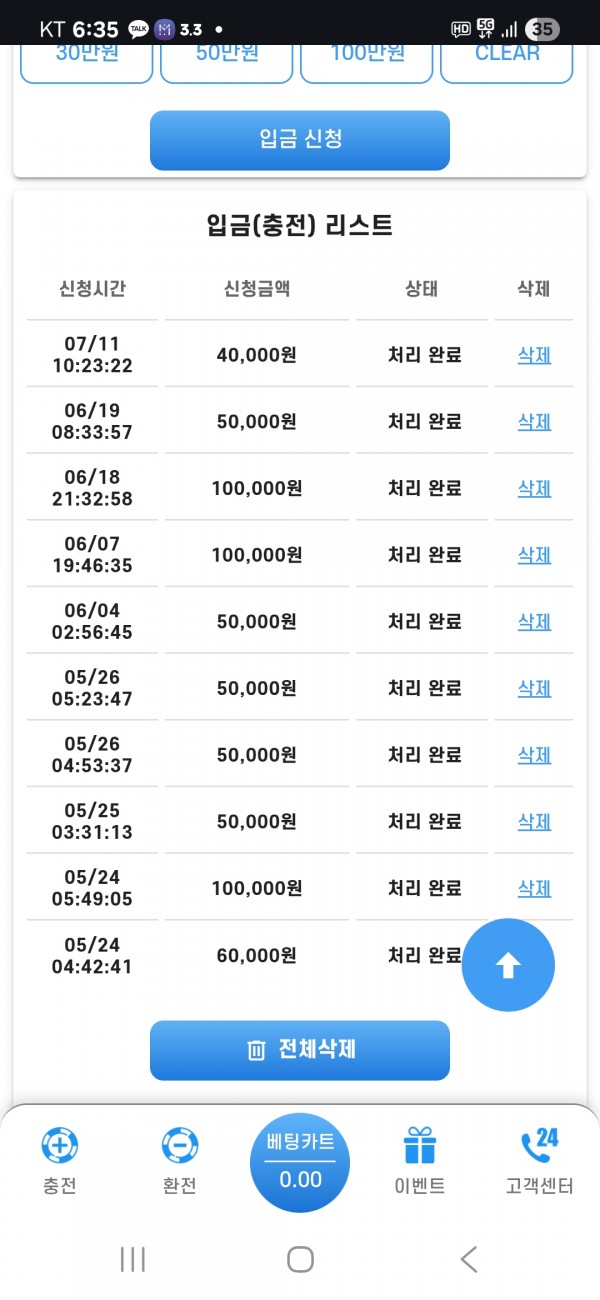Image resolution: width=600 pixels, height=1300 pixels.
Task: Remove the 06/18 21:32:58 deposit record
Action: pos(534,488)
